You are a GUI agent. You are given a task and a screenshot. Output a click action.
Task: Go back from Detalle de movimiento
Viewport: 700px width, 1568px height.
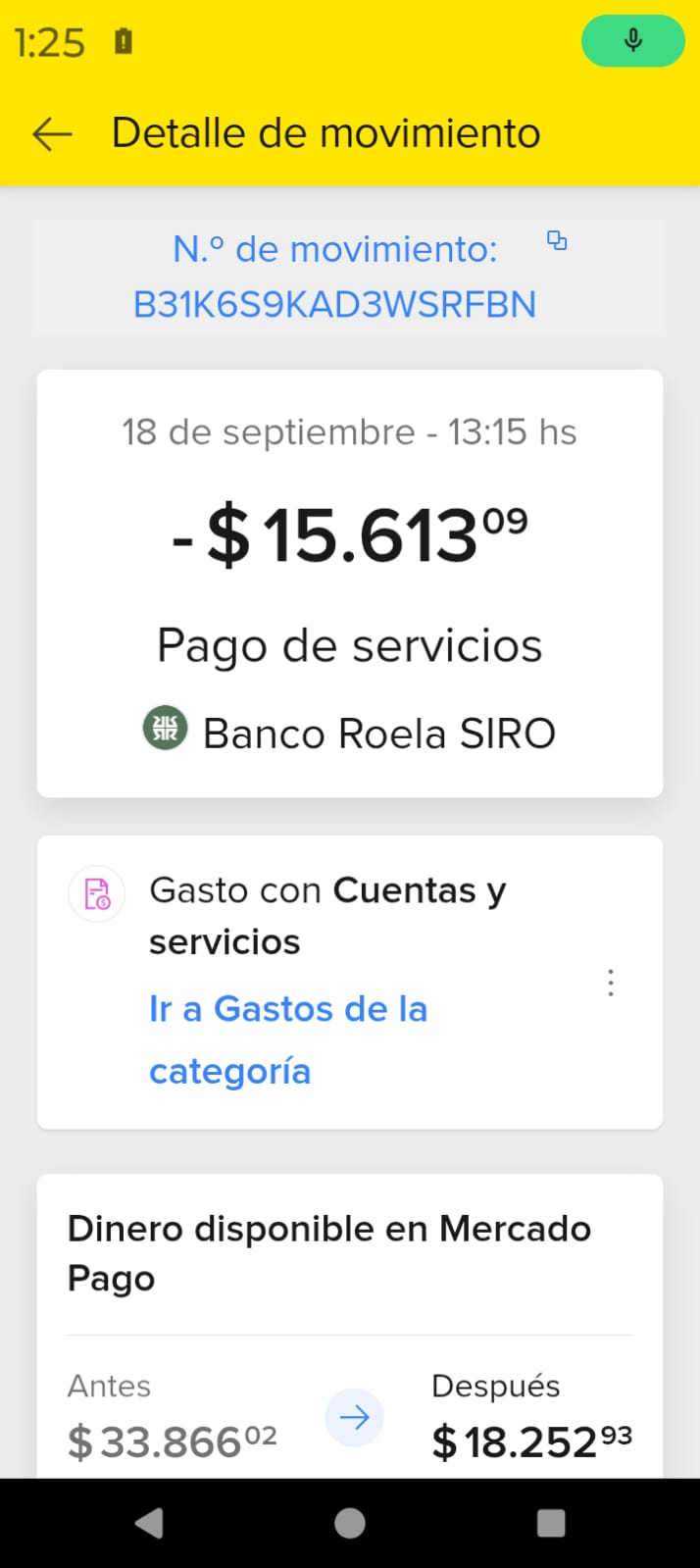pyautogui.click(x=53, y=134)
